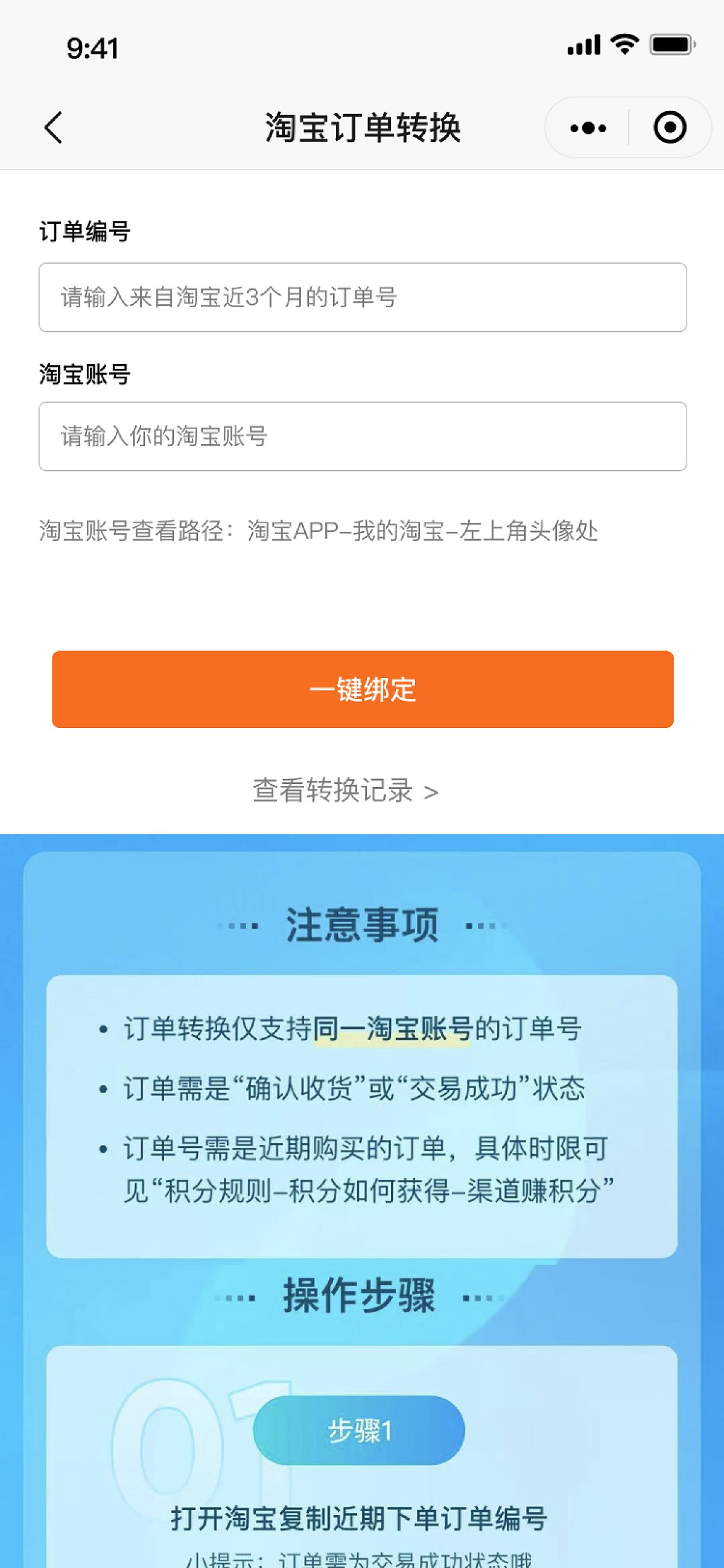Go back using the arrow
Viewport: 724px width, 1568px height.
(x=54, y=128)
